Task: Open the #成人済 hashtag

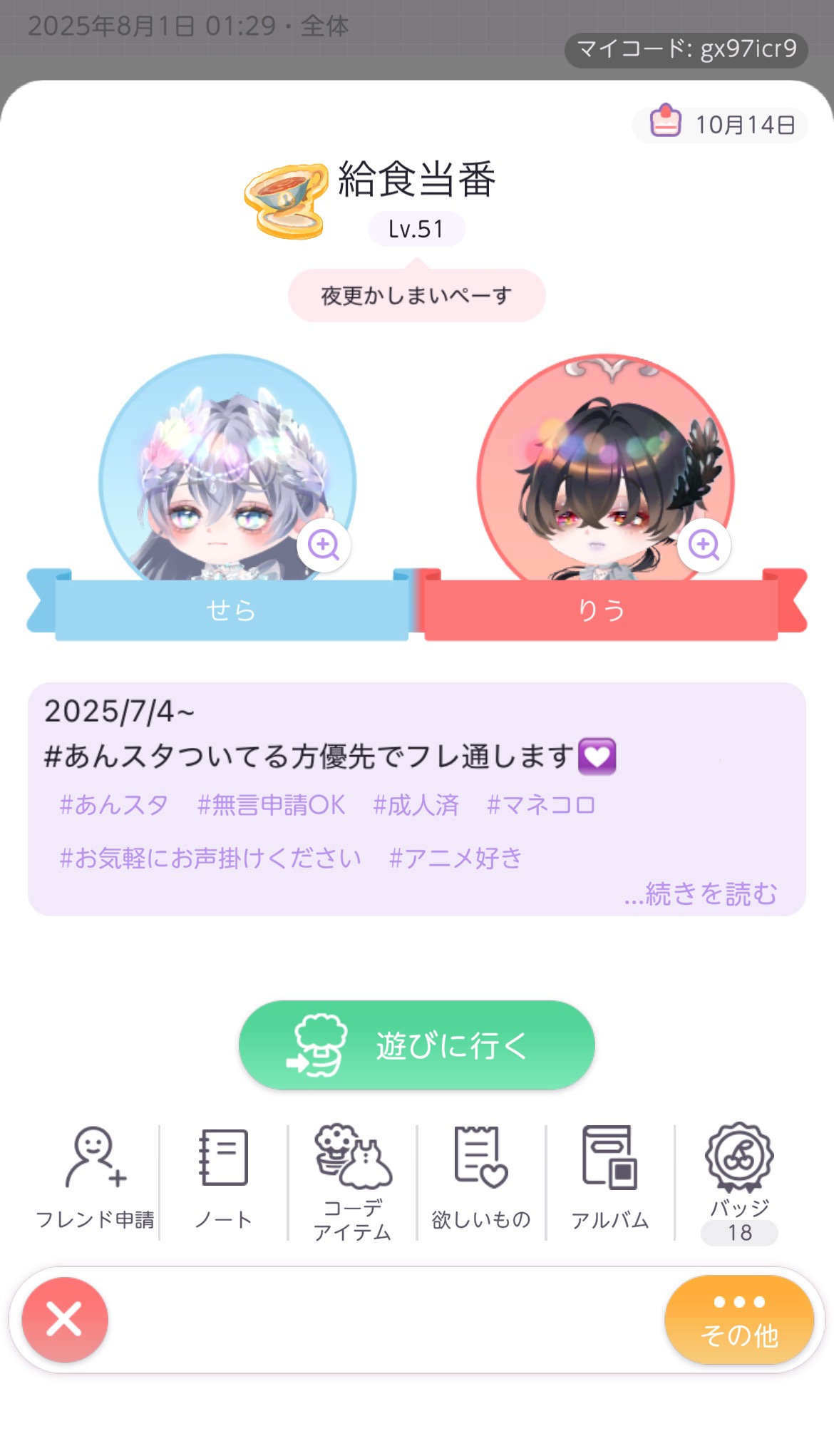Action: pos(416,805)
